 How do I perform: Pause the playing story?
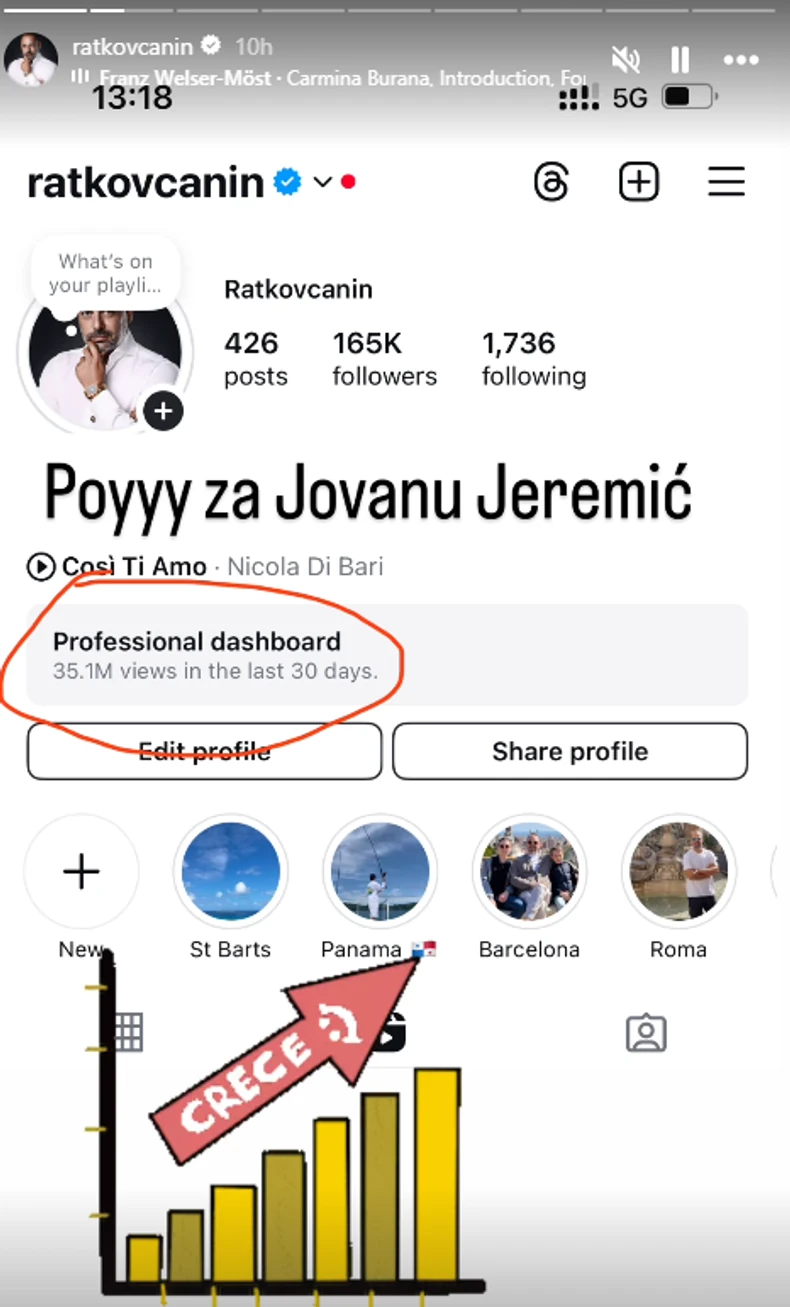(x=679, y=59)
